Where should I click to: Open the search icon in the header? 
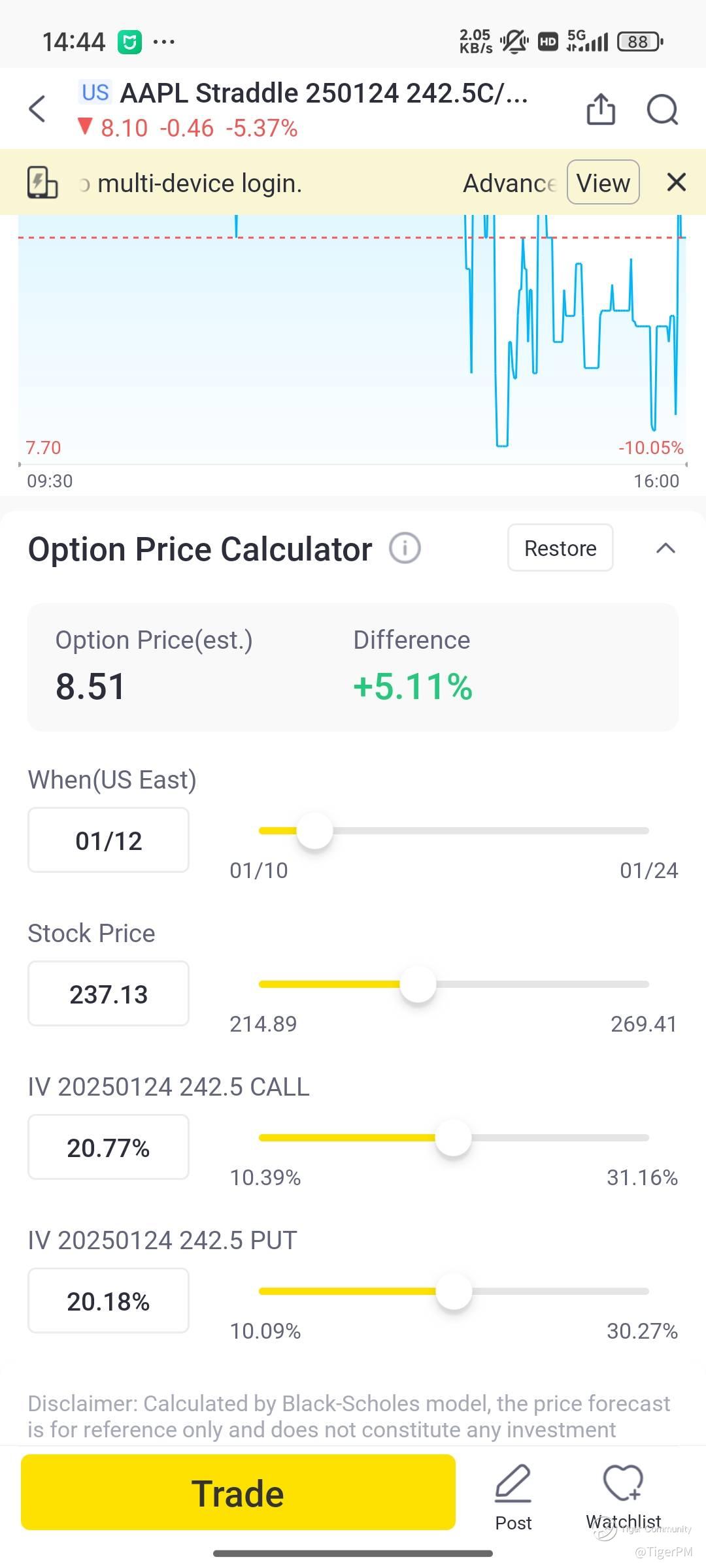pos(662,109)
